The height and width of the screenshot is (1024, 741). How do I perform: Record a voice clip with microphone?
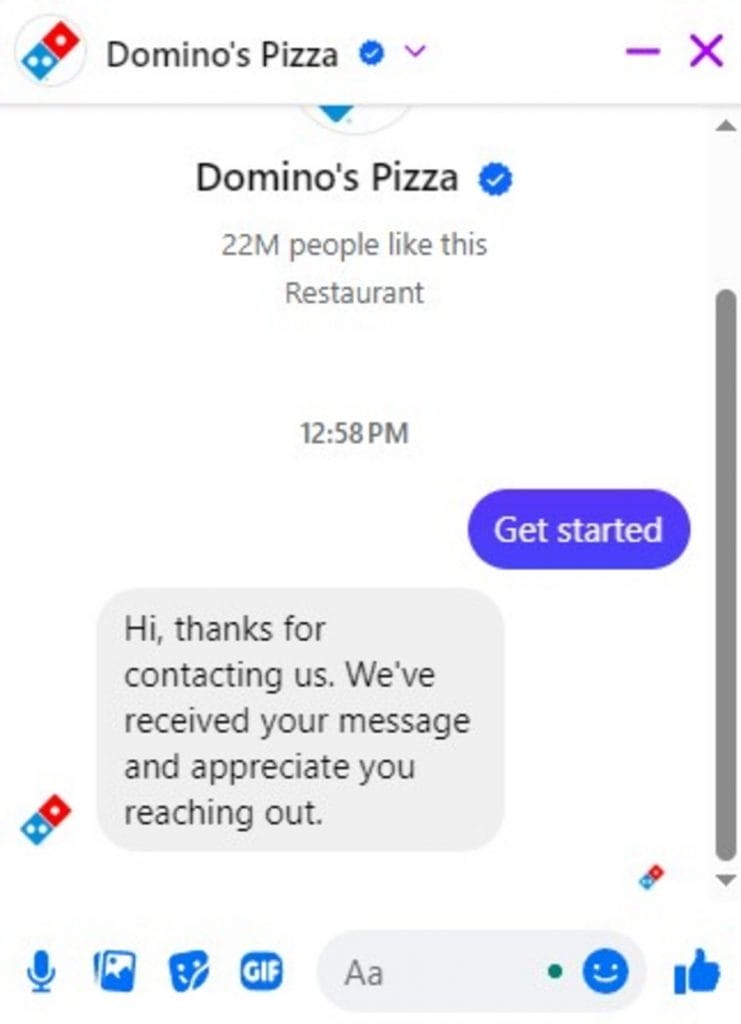(x=41, y=971)
